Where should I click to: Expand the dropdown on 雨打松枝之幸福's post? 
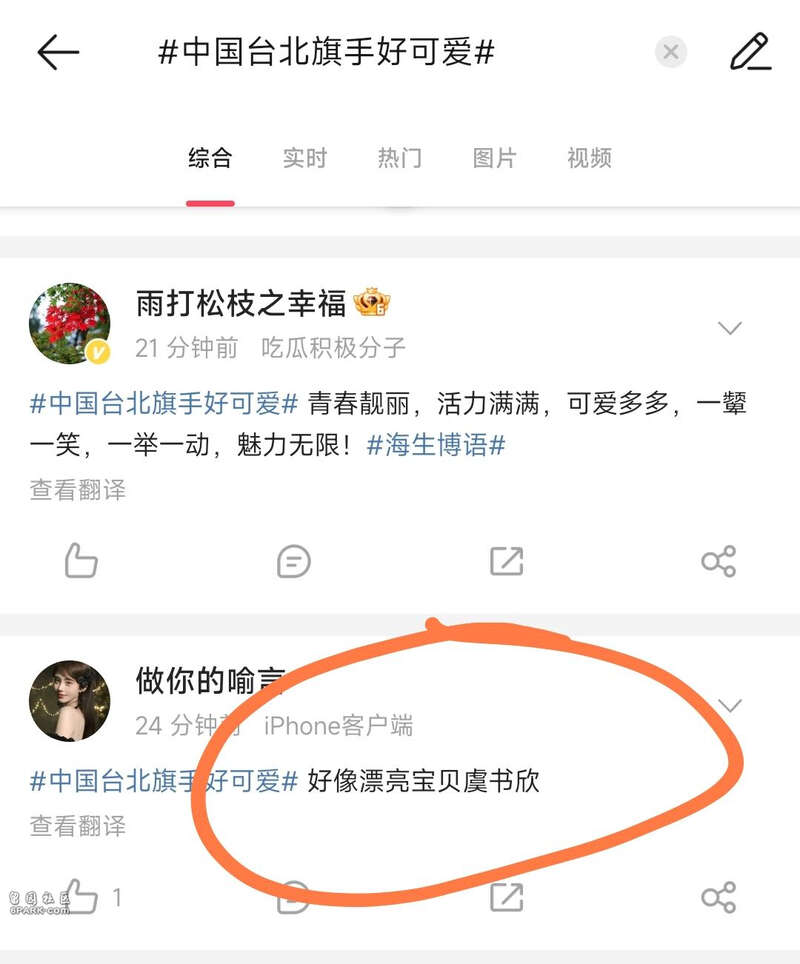730,328
